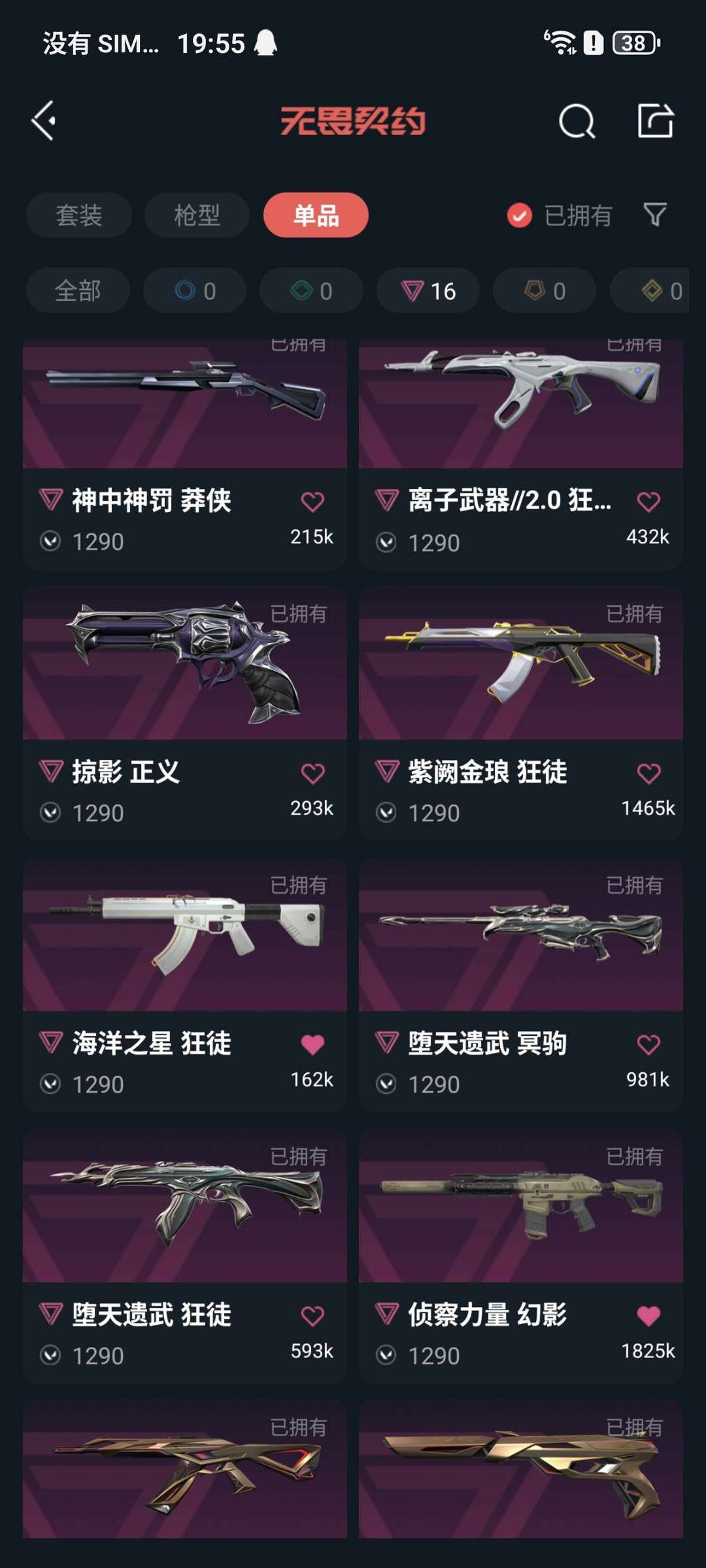Open the filter funnel icon
The height and width of the screenshot is (1568, 706).
click(x=655, y=214)
